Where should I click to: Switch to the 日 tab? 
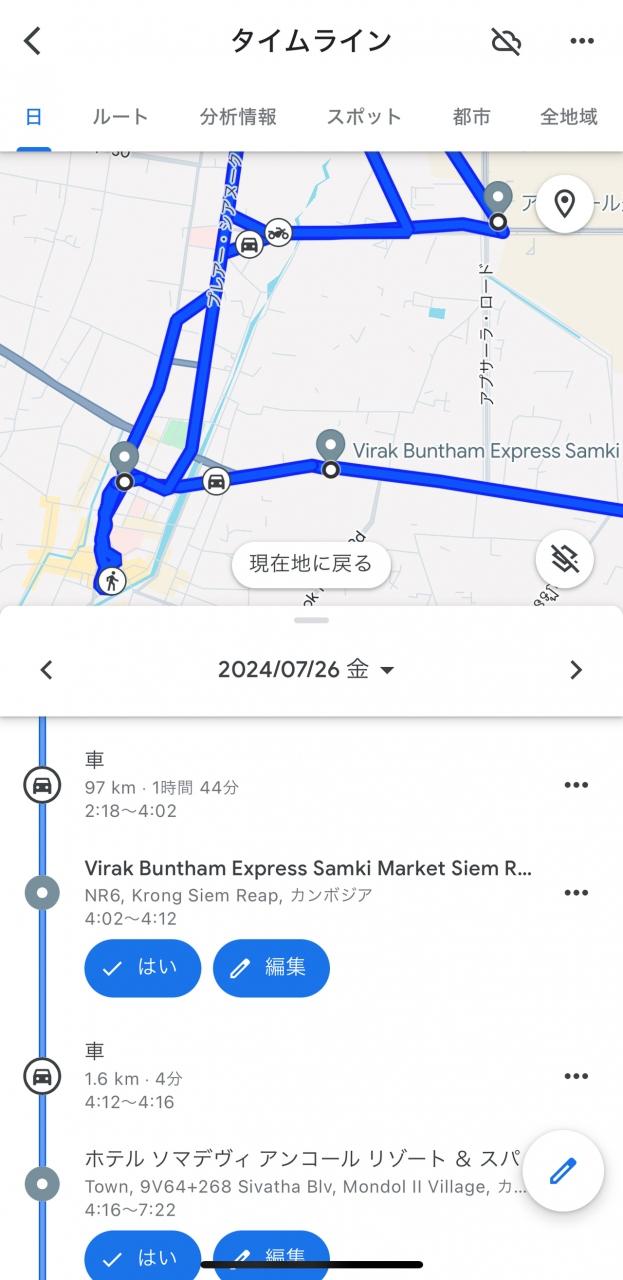click(33, 117)
